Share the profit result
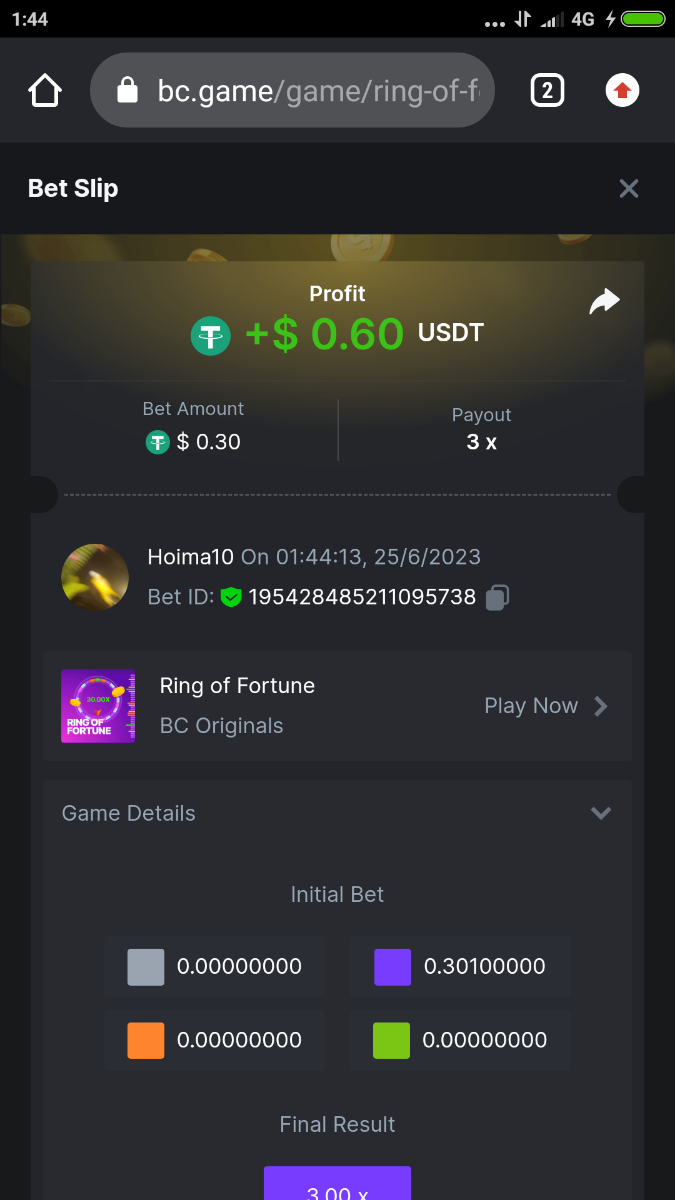Viewport: 675px width, 1200px height. [x=604, y=301]
